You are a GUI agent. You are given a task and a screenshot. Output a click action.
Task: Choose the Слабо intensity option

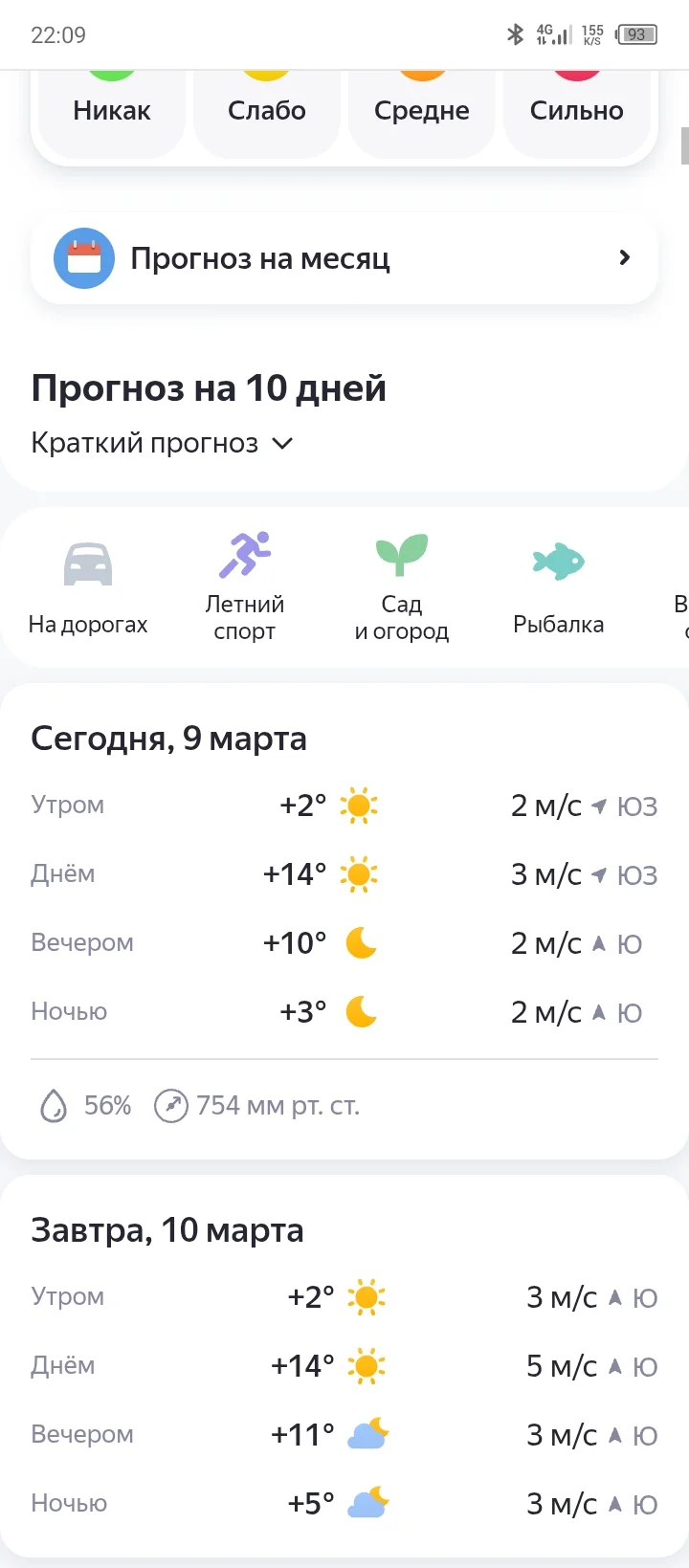tap(266, 109)
